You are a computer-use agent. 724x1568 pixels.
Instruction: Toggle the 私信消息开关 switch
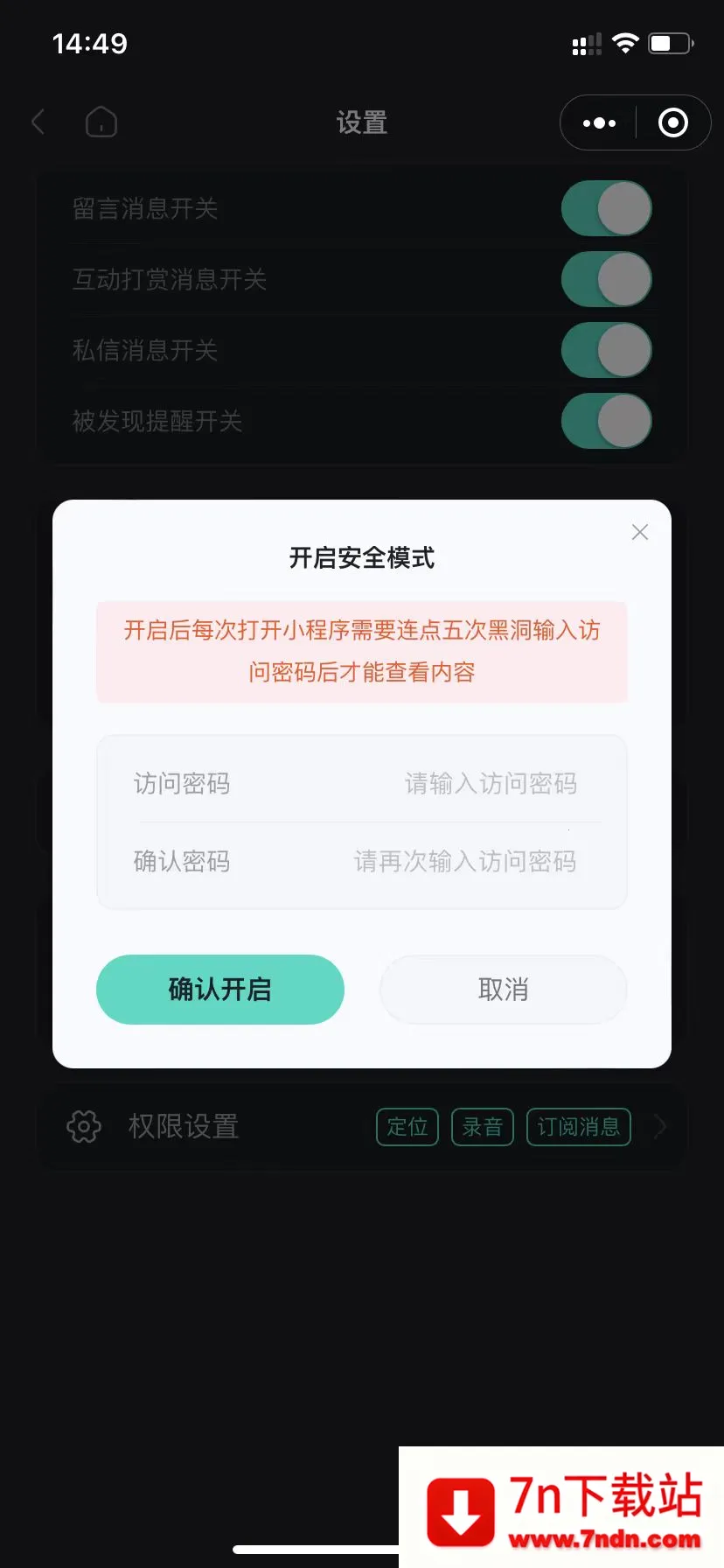606,350
